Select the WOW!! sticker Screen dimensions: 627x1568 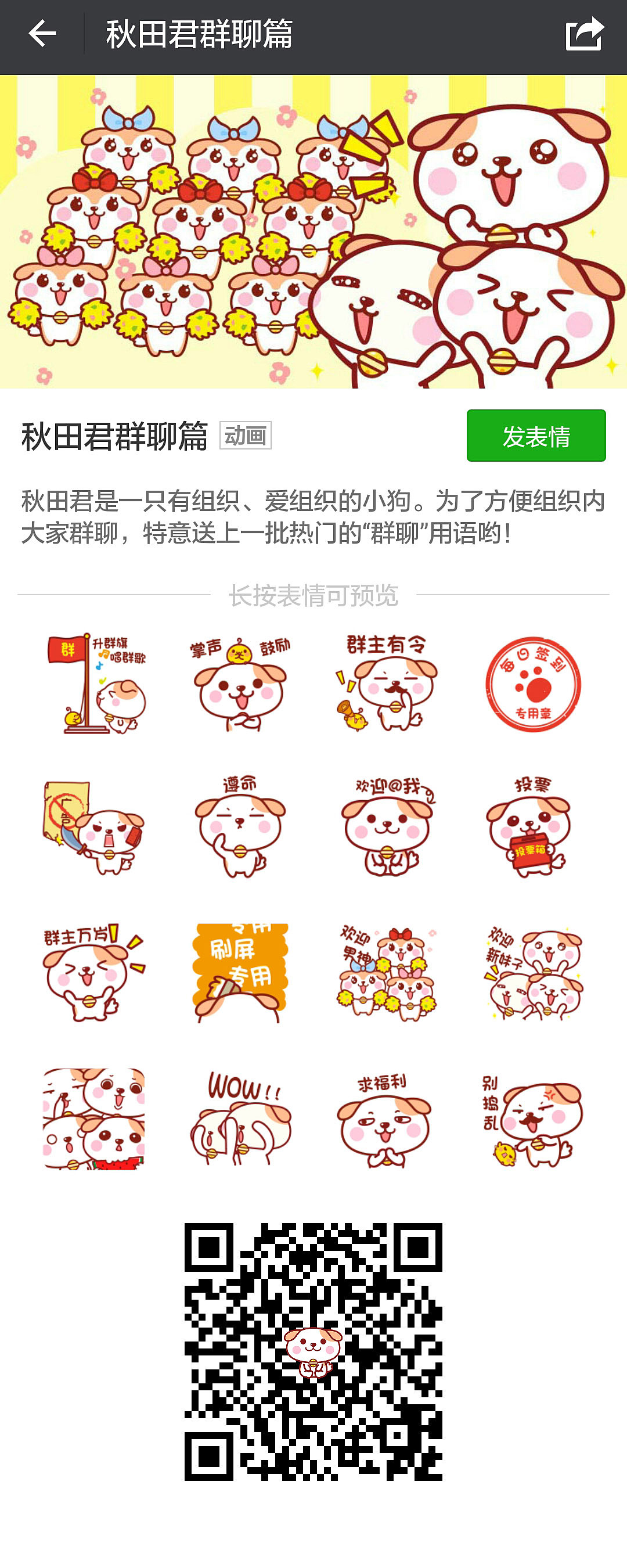click(240, 1119)
